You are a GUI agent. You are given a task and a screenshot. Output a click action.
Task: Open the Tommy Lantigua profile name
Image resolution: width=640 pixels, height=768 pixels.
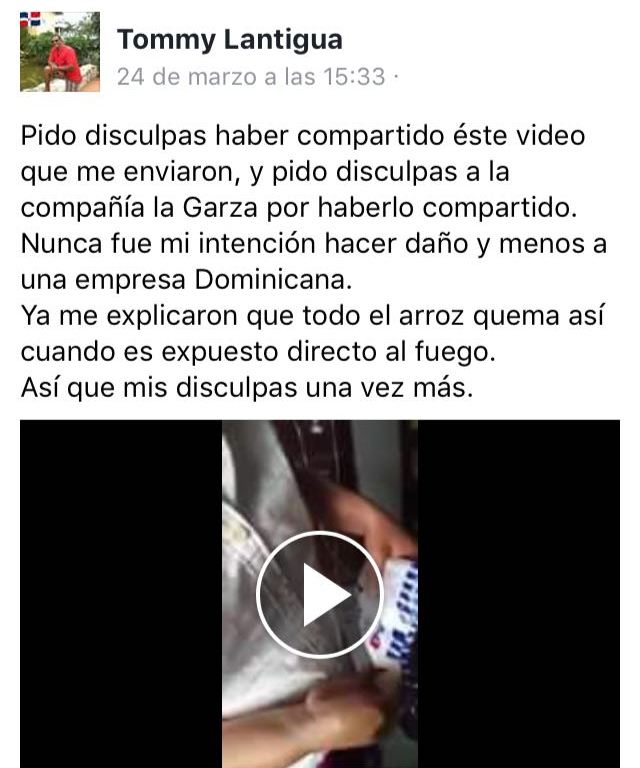point(229,39)
